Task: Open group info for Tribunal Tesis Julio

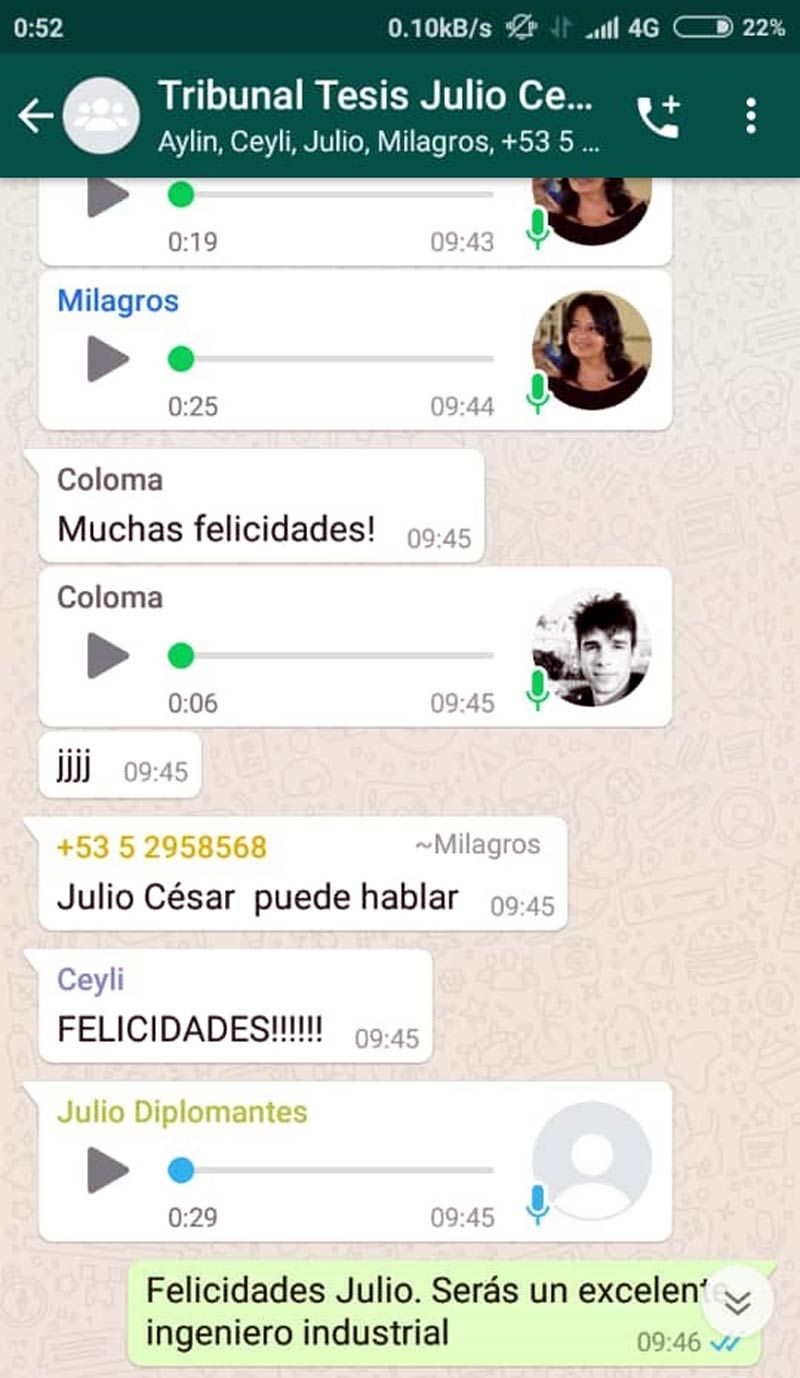Action: click(378, 116)
